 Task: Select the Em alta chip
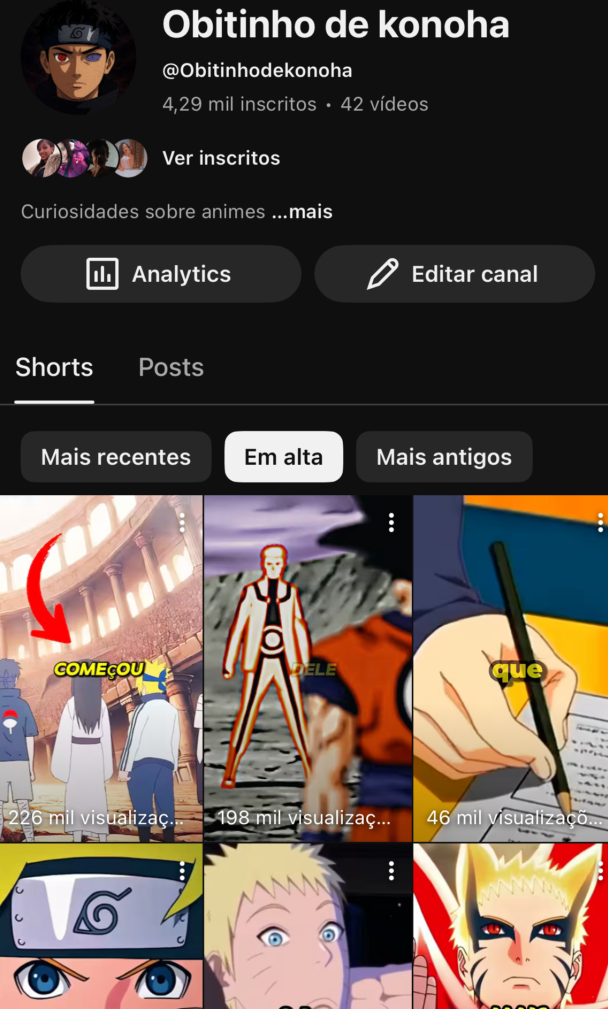point(283,457)
